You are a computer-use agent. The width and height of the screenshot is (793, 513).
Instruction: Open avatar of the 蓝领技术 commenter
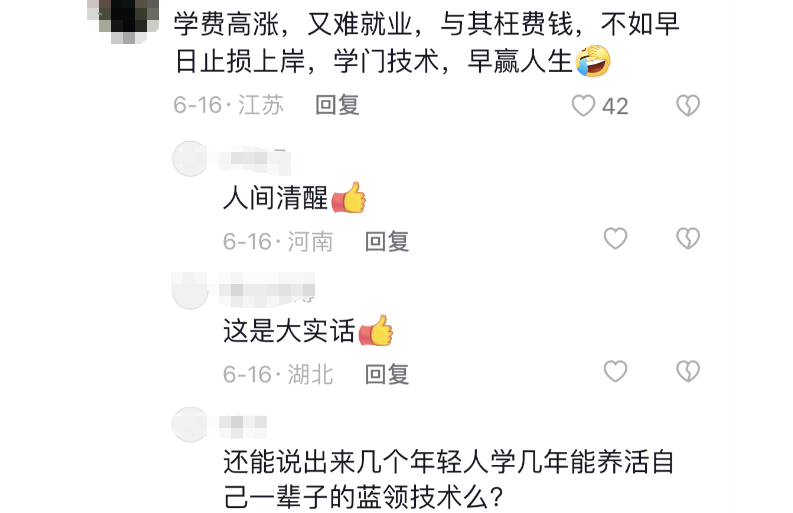[x=190, y=424]
